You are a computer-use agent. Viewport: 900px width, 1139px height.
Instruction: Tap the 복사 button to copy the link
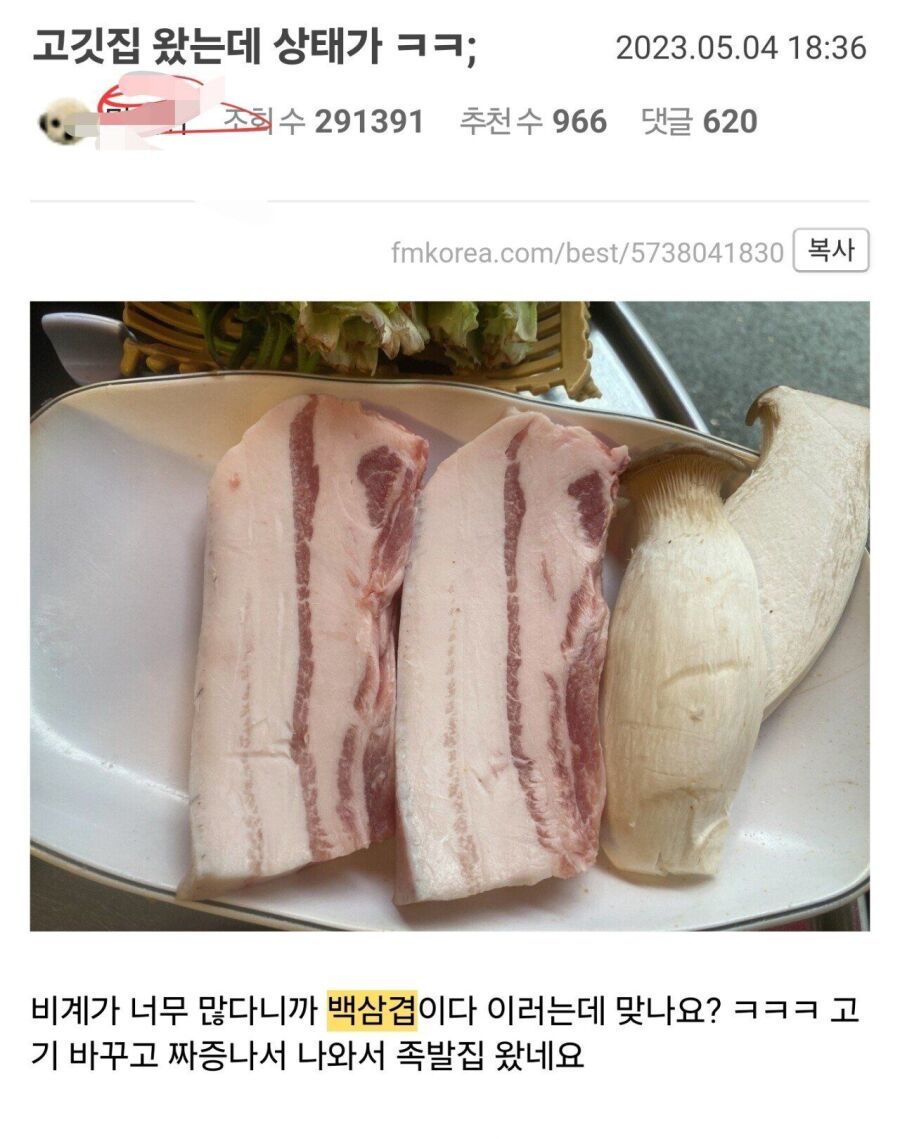pos(830,251)
